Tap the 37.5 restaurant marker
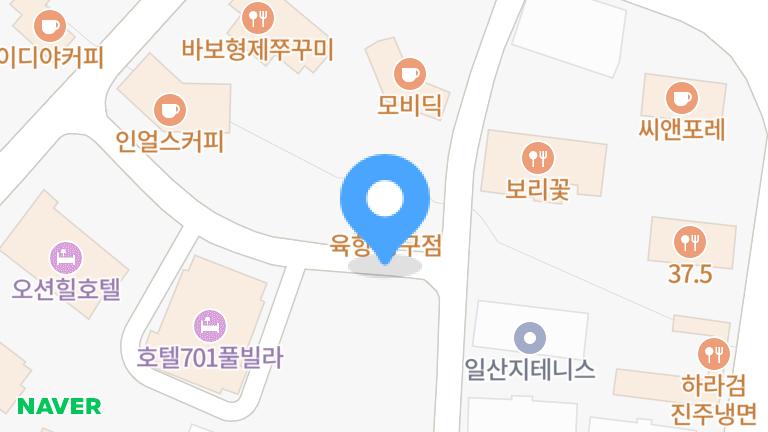 pos(690,241)
